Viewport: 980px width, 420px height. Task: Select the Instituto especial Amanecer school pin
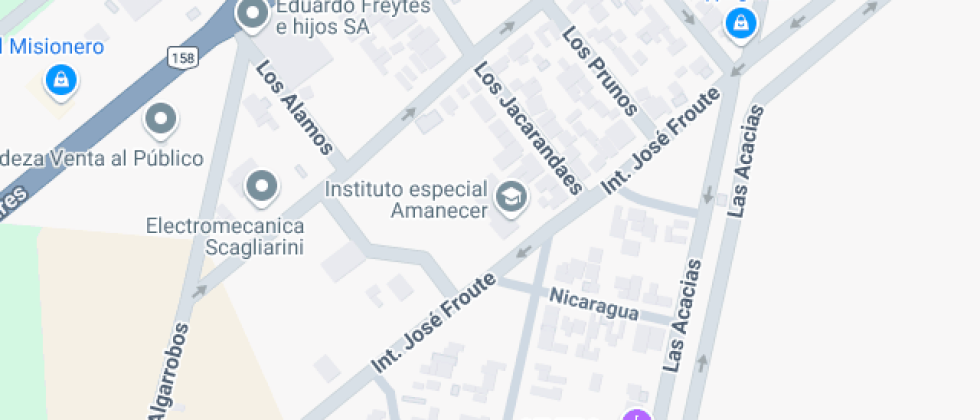tap(512, 197)
